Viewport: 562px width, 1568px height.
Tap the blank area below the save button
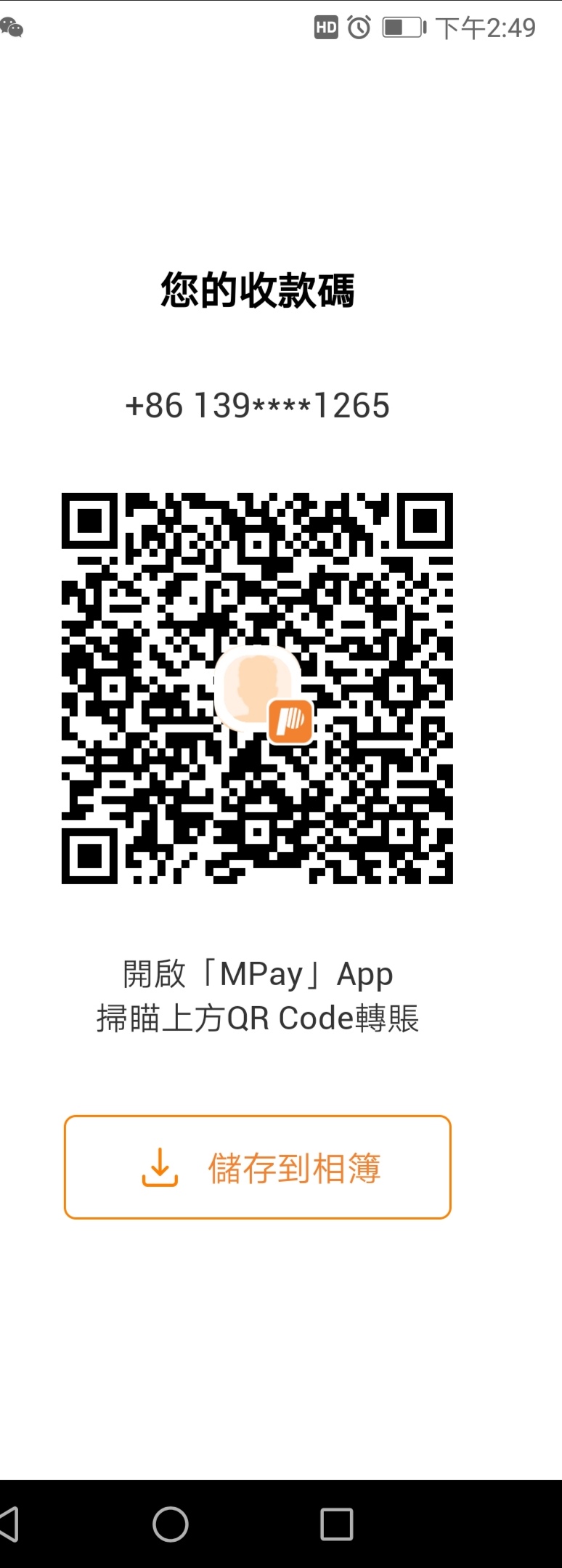click(x=281, y=1343)
